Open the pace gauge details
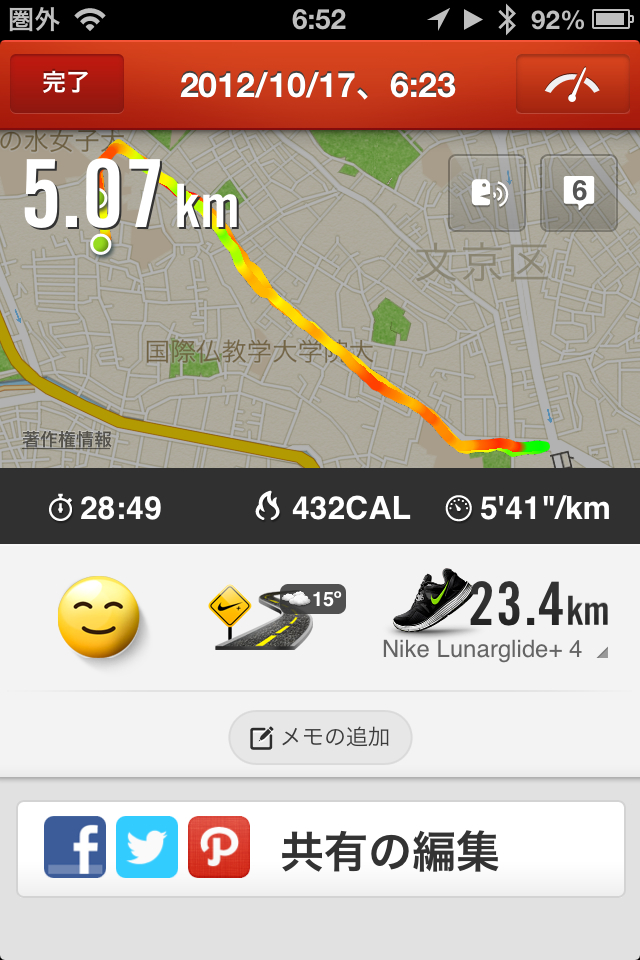 coord(571,85)
